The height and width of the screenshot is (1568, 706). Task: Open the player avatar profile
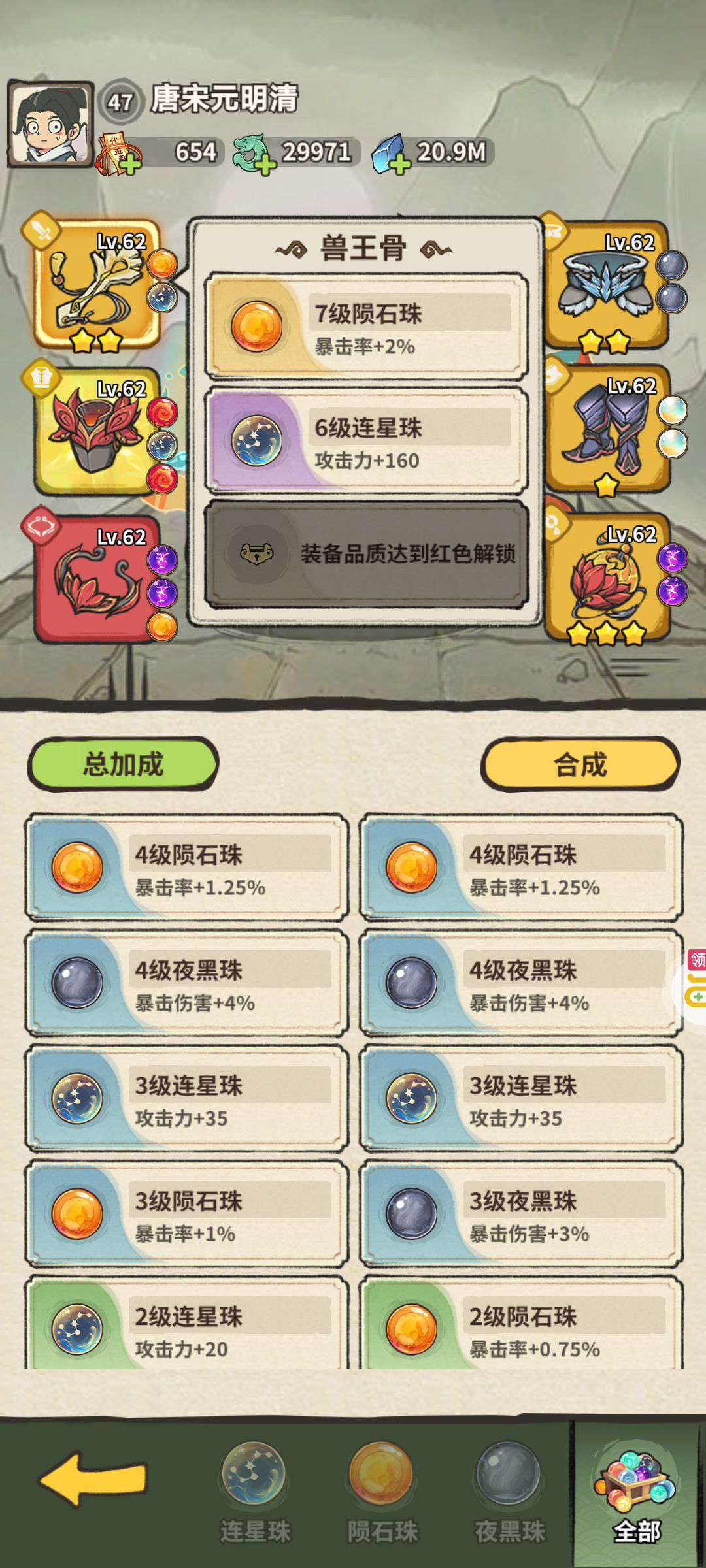pos(50,123)
